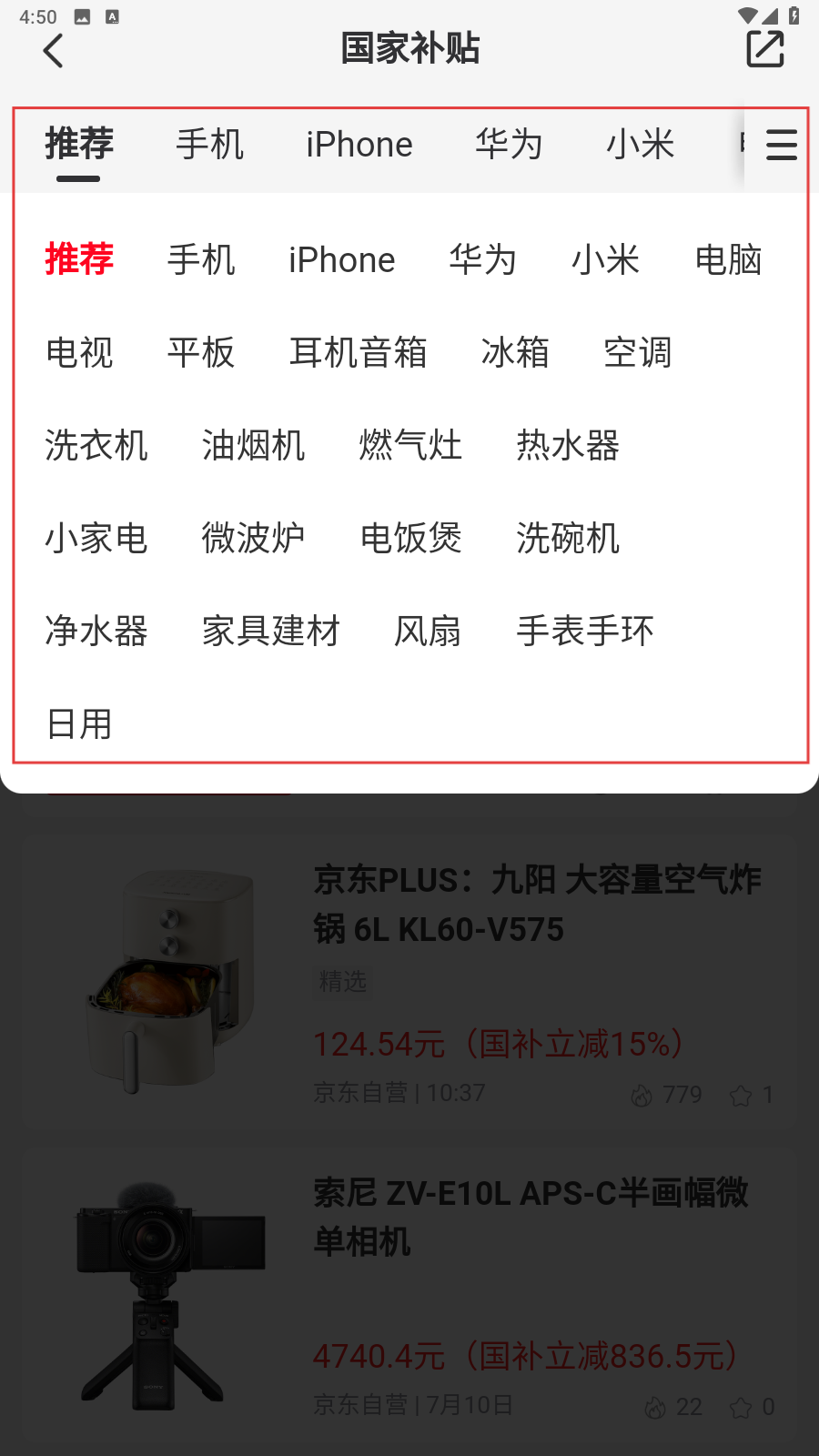This screenshot has width=819, height=1456.
Task: Open the 电视 category
Action: click(x=79, y=353)
